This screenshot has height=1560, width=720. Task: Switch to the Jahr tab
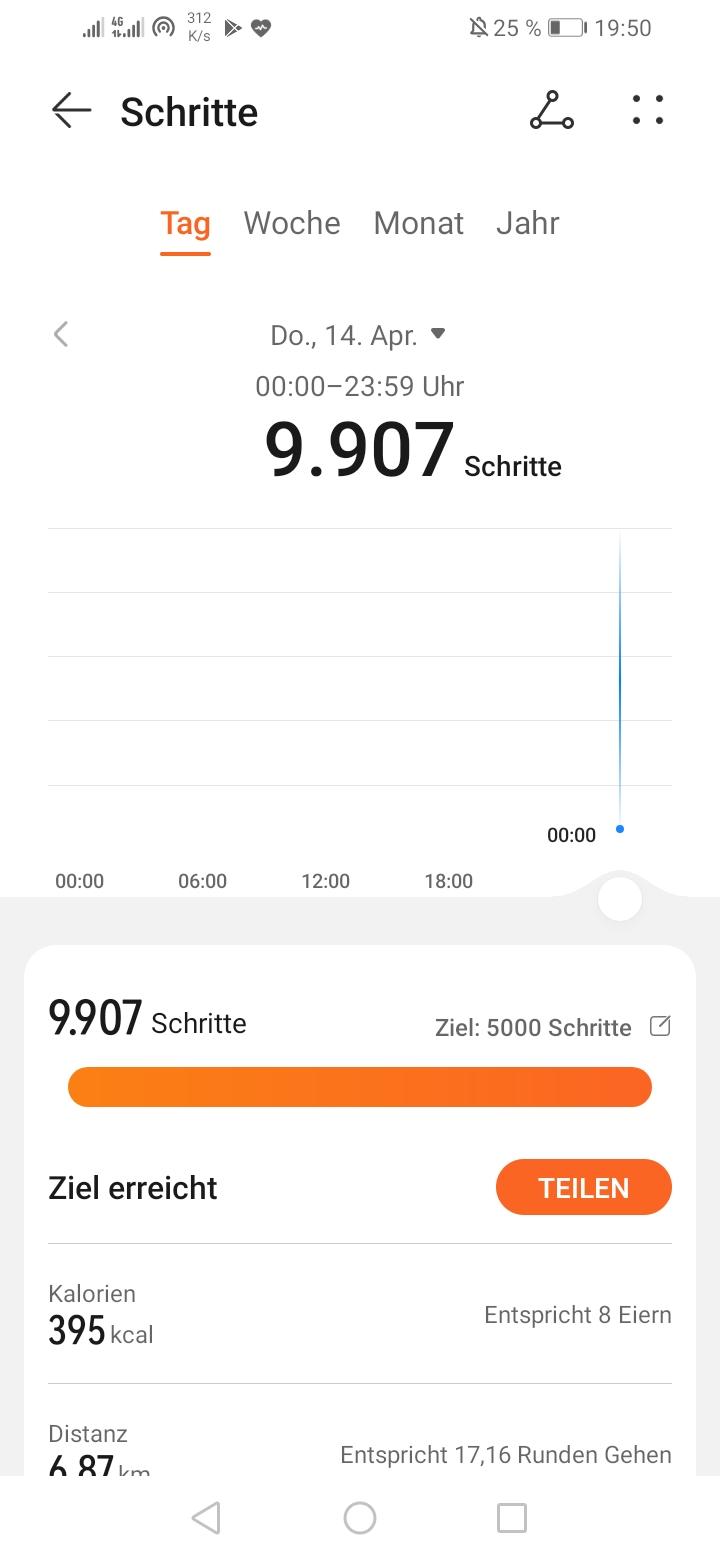527,223
